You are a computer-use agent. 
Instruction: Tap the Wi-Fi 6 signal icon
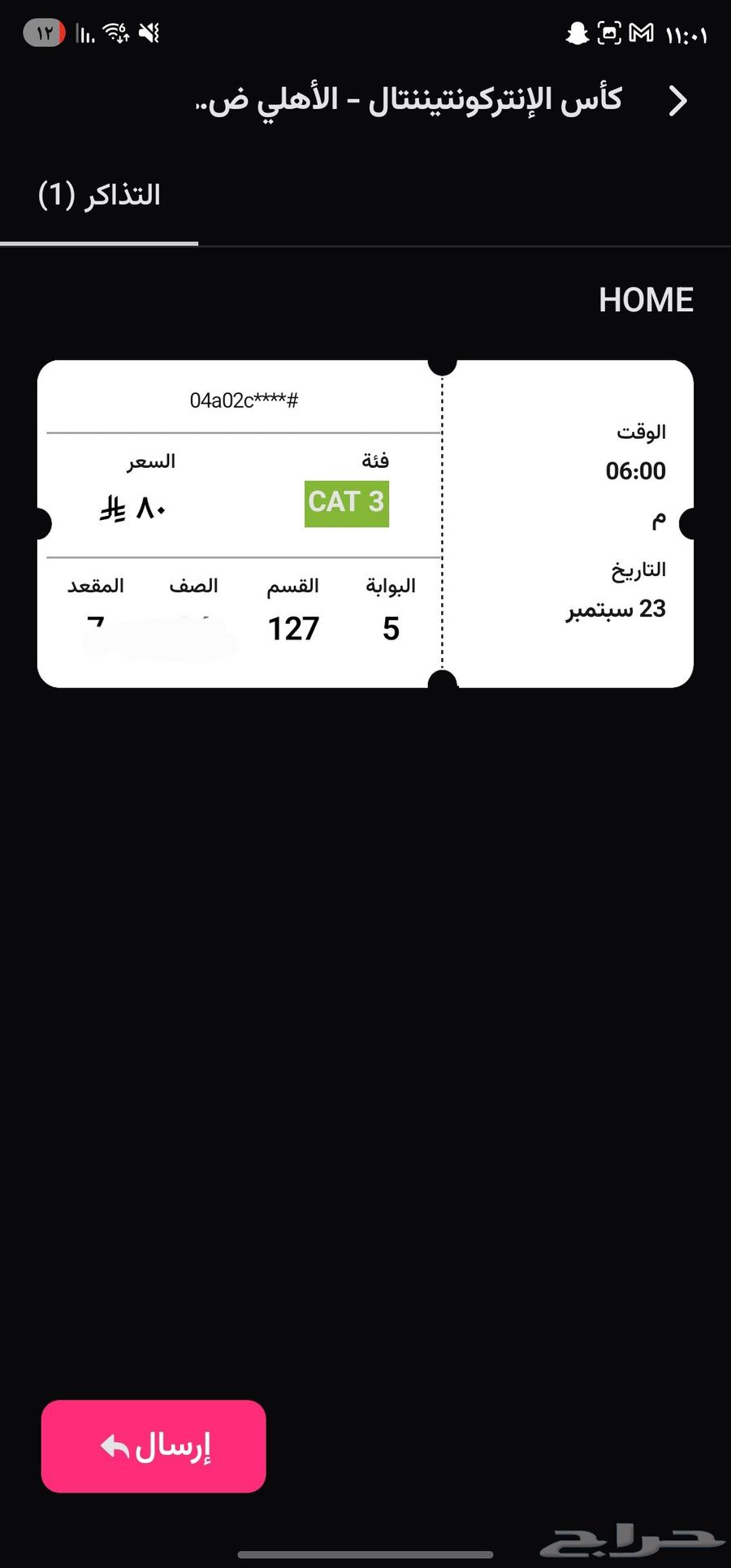[114, 32]
